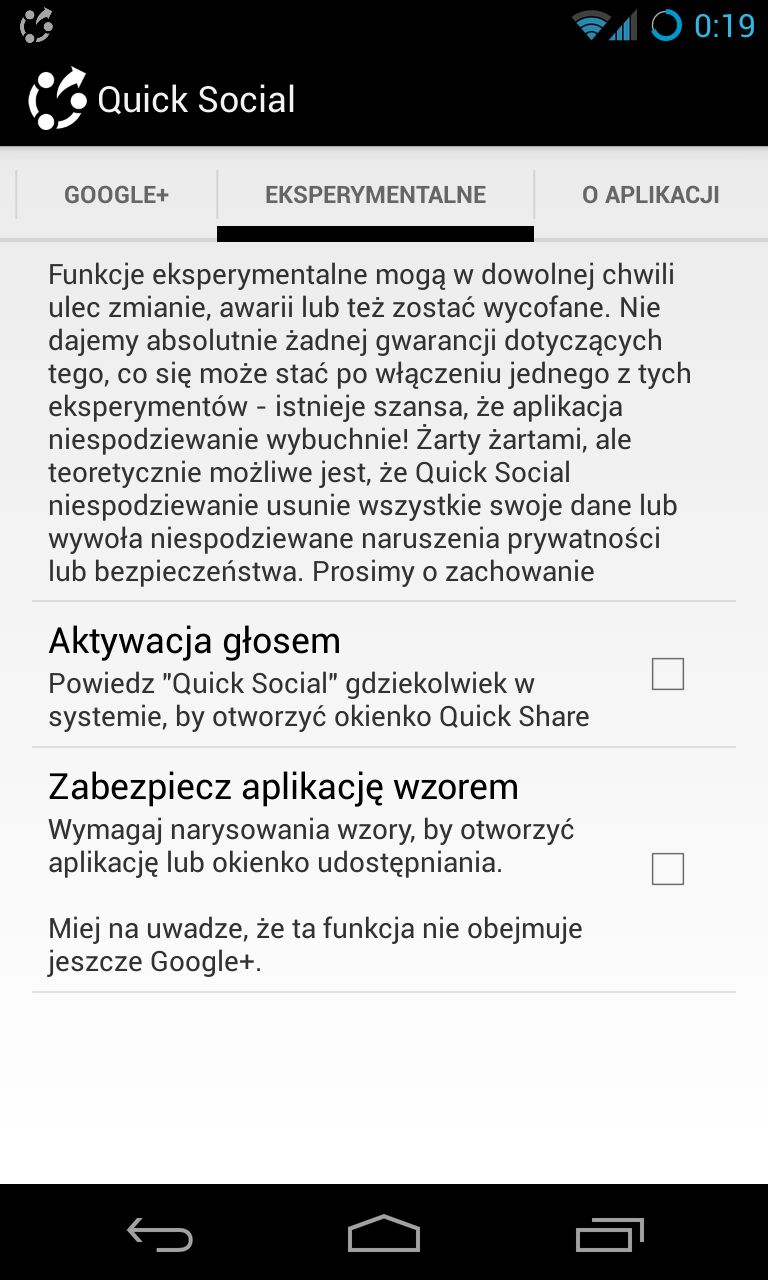Check Zabezpiecz aplikację wzorem option

point(667,869)
